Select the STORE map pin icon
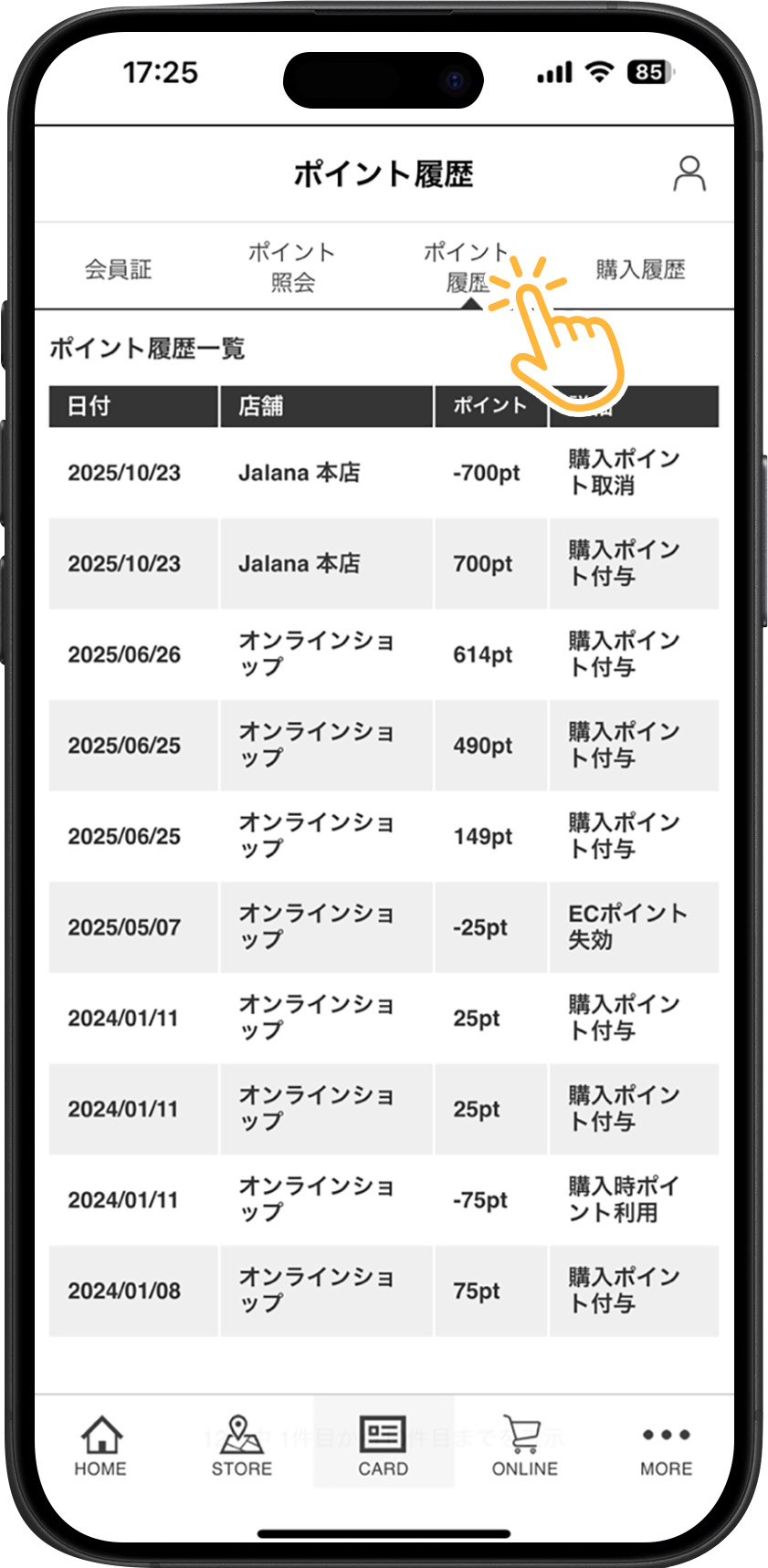Image resolution: width=768 pixels, height=1568 pixels. click(x=241, y=1447)
